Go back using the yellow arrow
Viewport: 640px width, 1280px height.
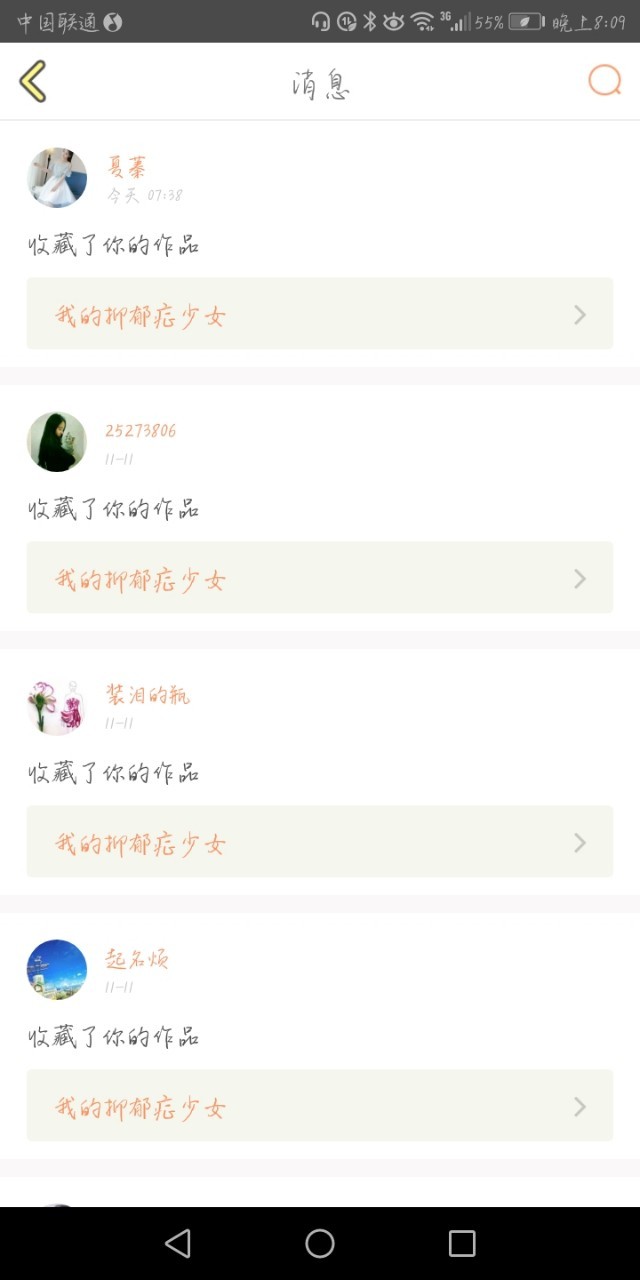coord(33,82)
